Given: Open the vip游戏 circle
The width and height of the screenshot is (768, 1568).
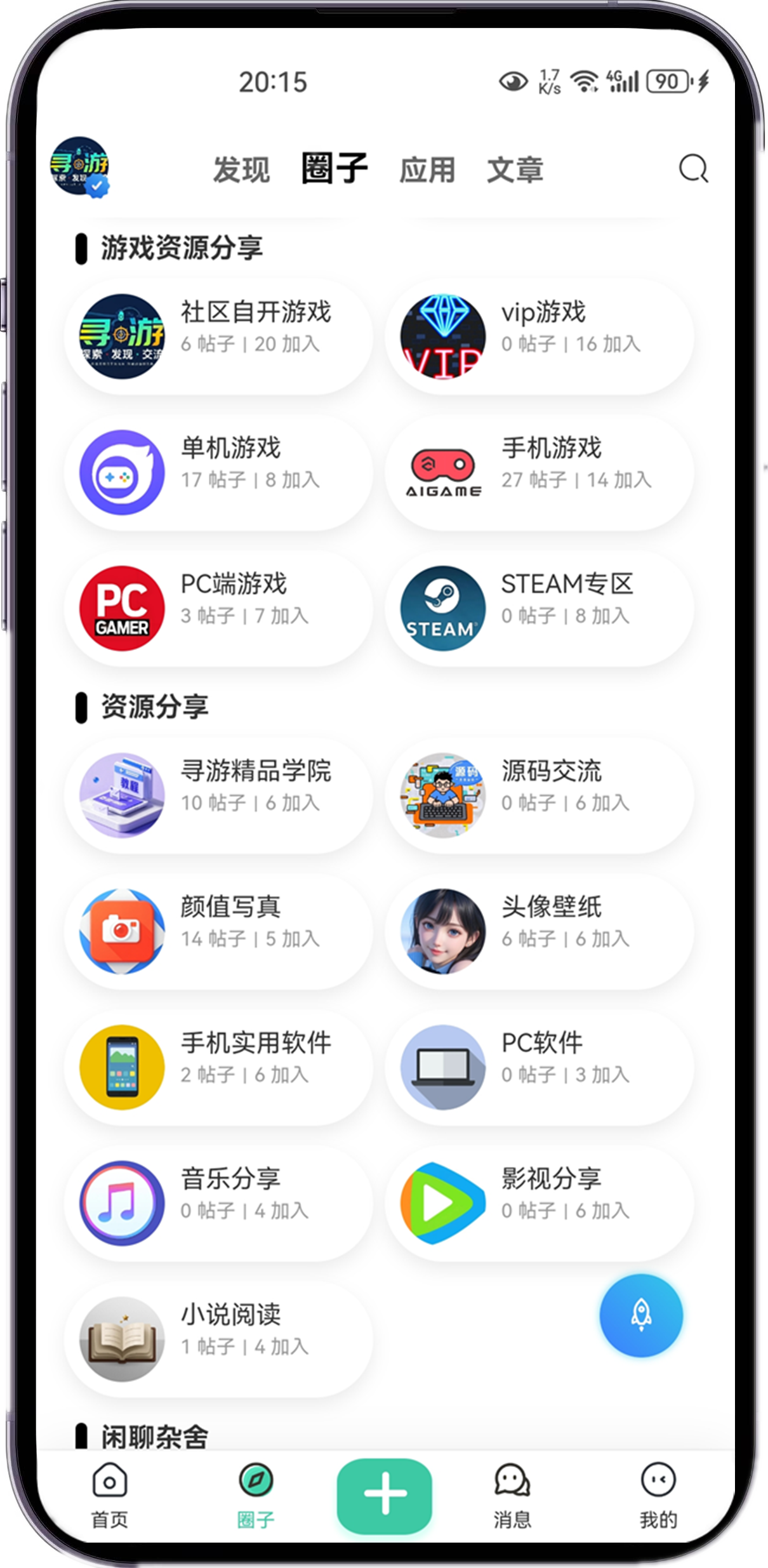Looking at the screenshot, I should tap(539, 336).
